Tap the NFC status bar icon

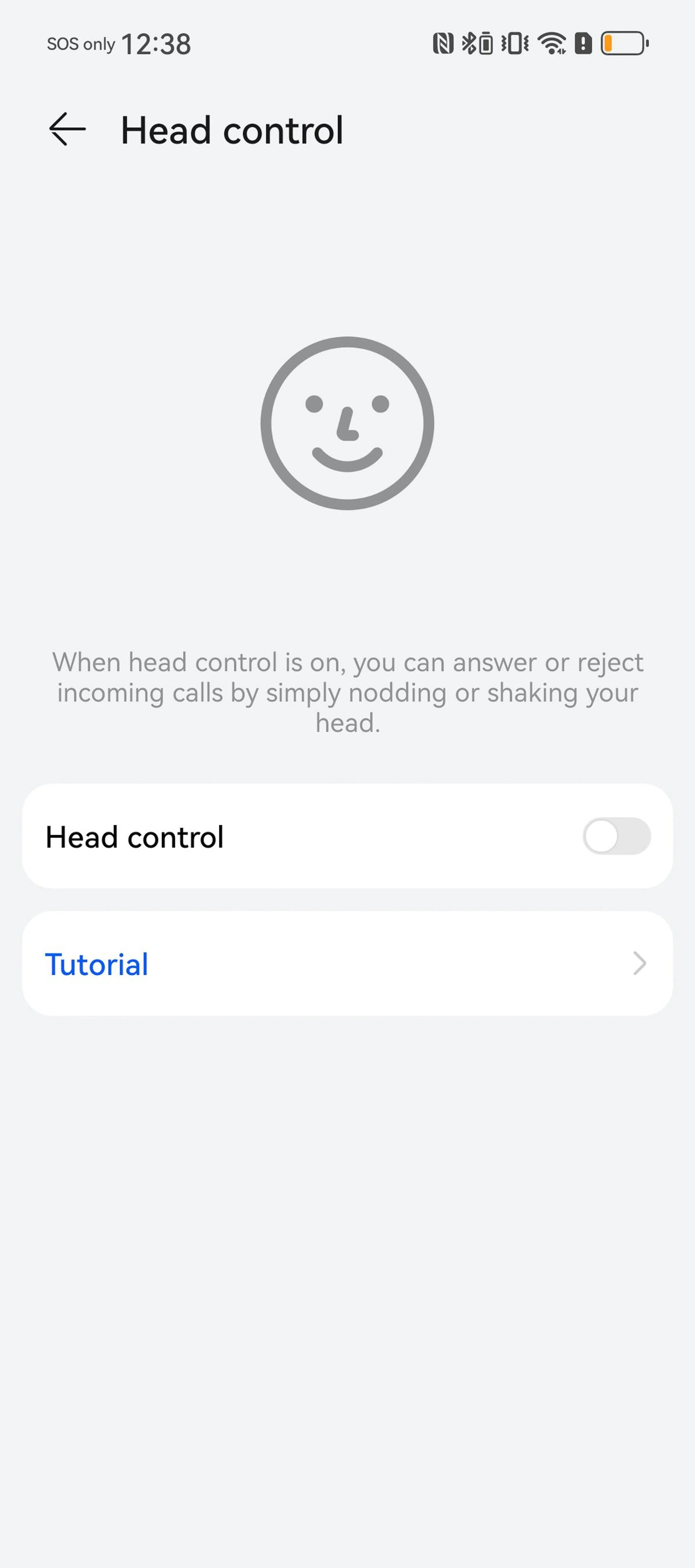[x=443, y=44]
